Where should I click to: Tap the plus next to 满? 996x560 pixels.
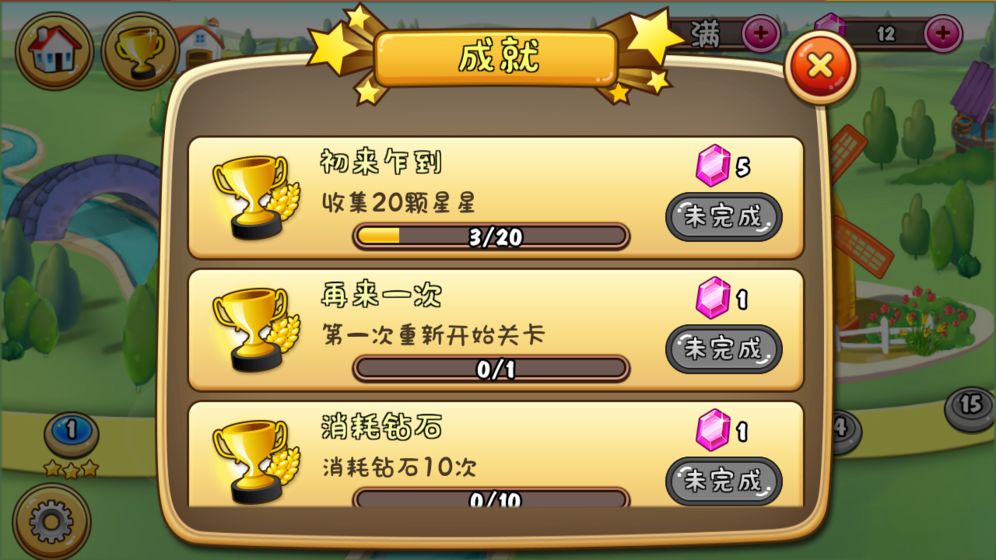coord(761,34)
